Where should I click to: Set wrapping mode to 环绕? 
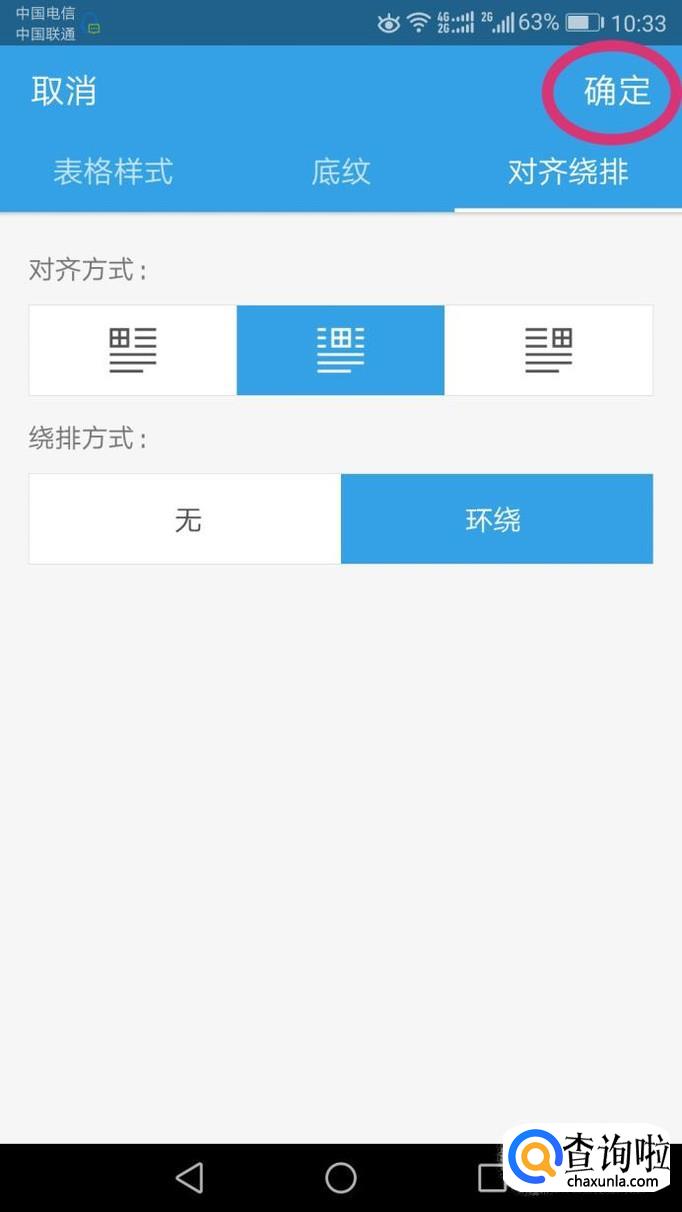(496, 520)
